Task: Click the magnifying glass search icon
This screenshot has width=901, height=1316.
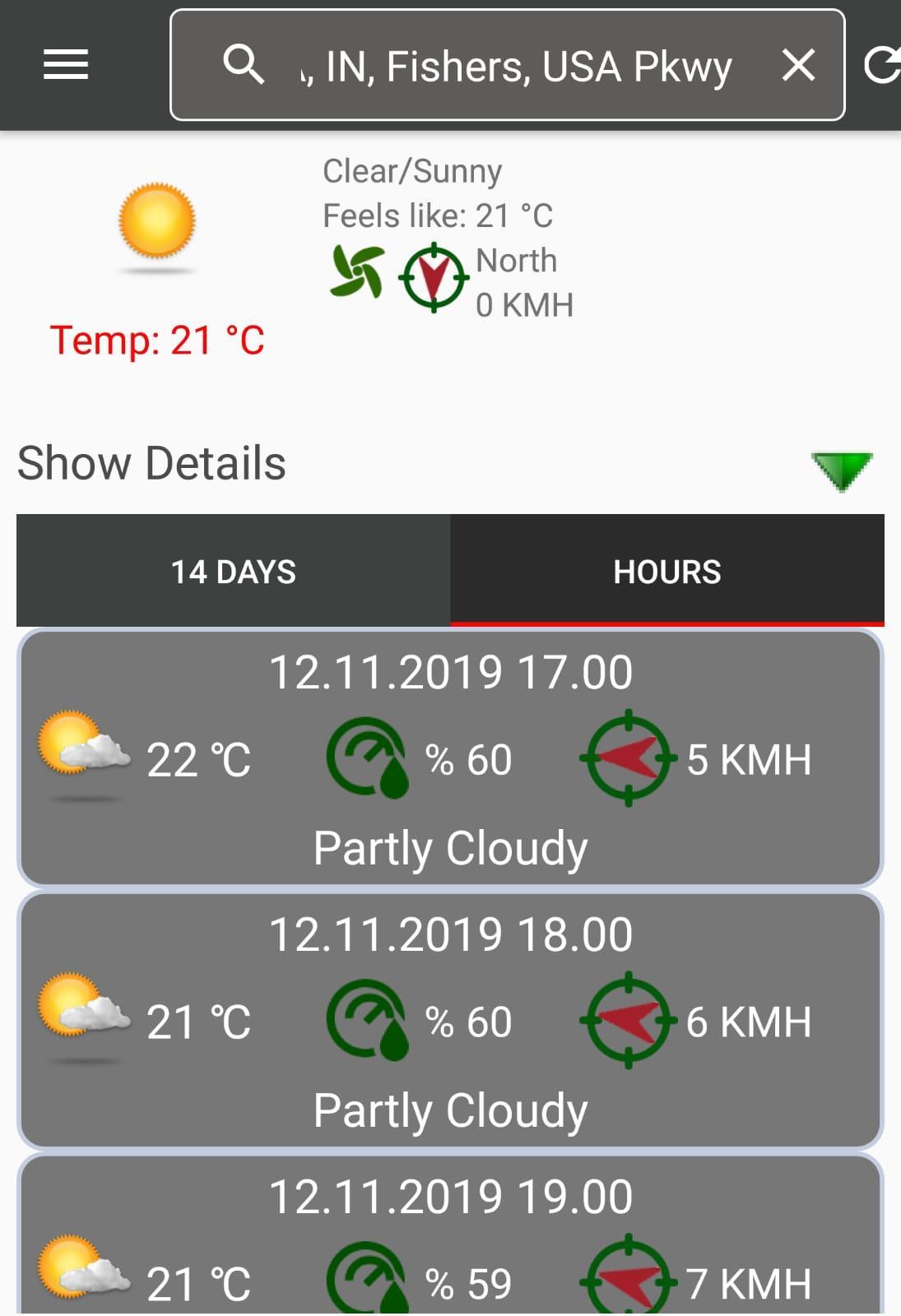Action: 242,64
